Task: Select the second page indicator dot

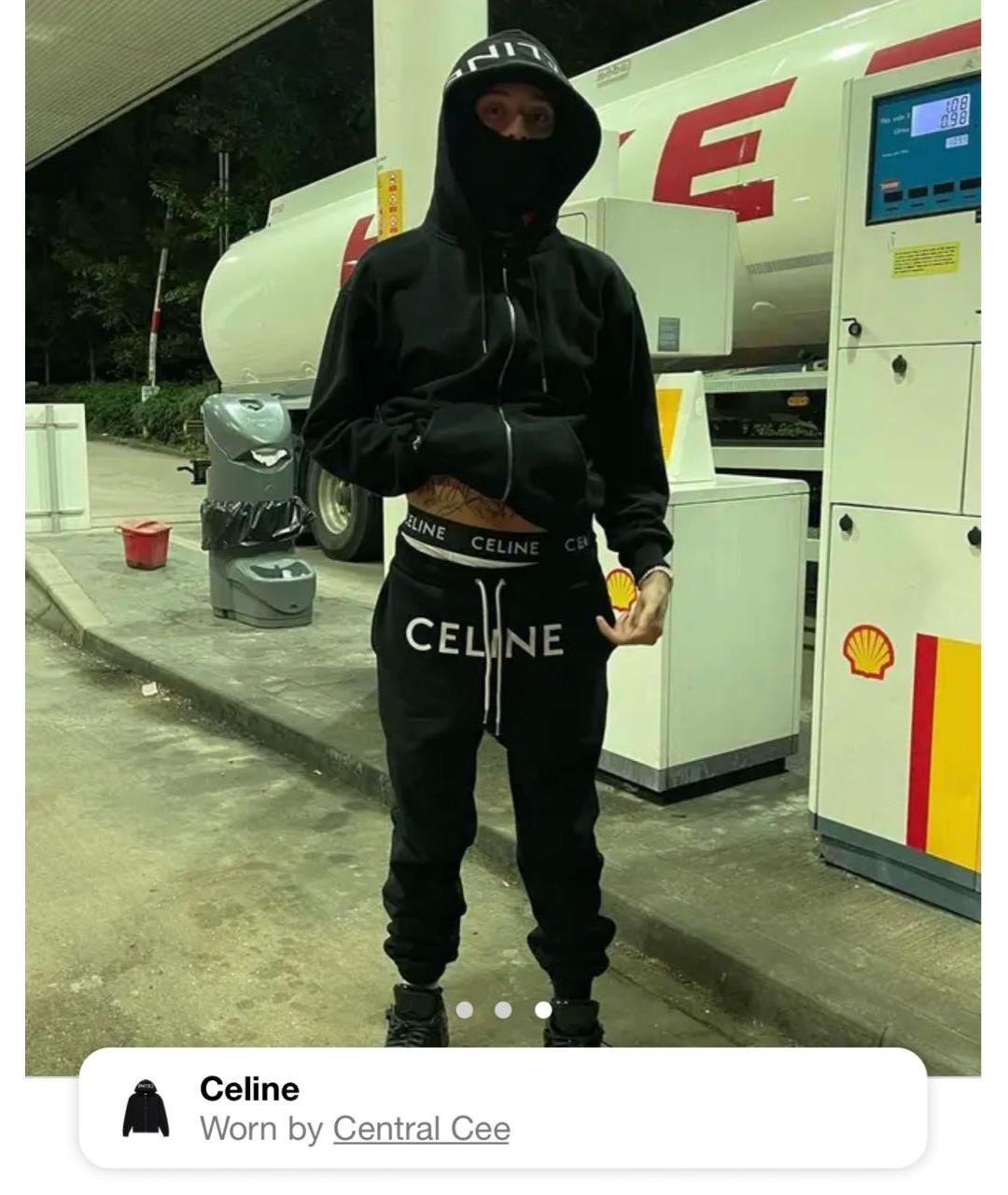Action: [503, 1010]
